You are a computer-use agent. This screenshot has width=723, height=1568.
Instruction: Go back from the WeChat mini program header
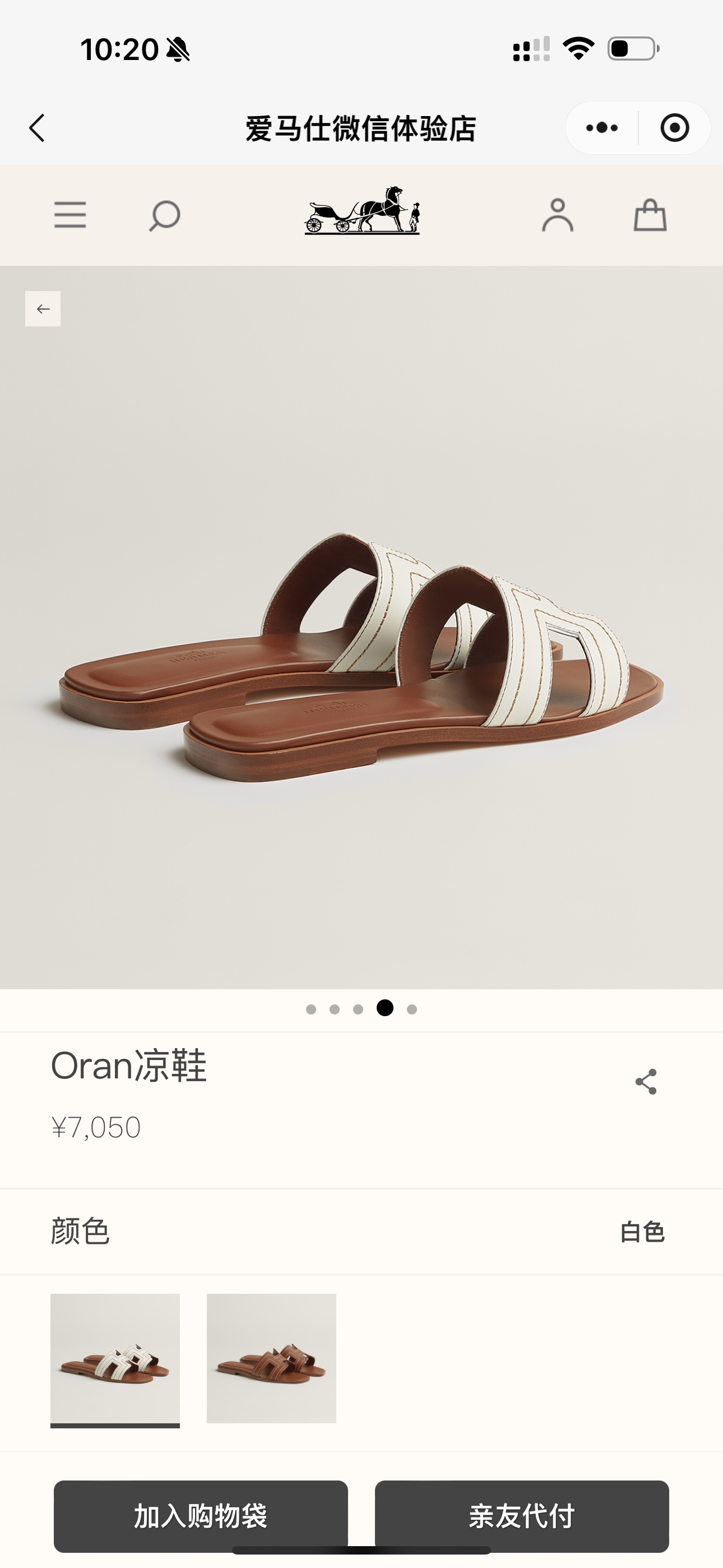[x=37, y=128]
